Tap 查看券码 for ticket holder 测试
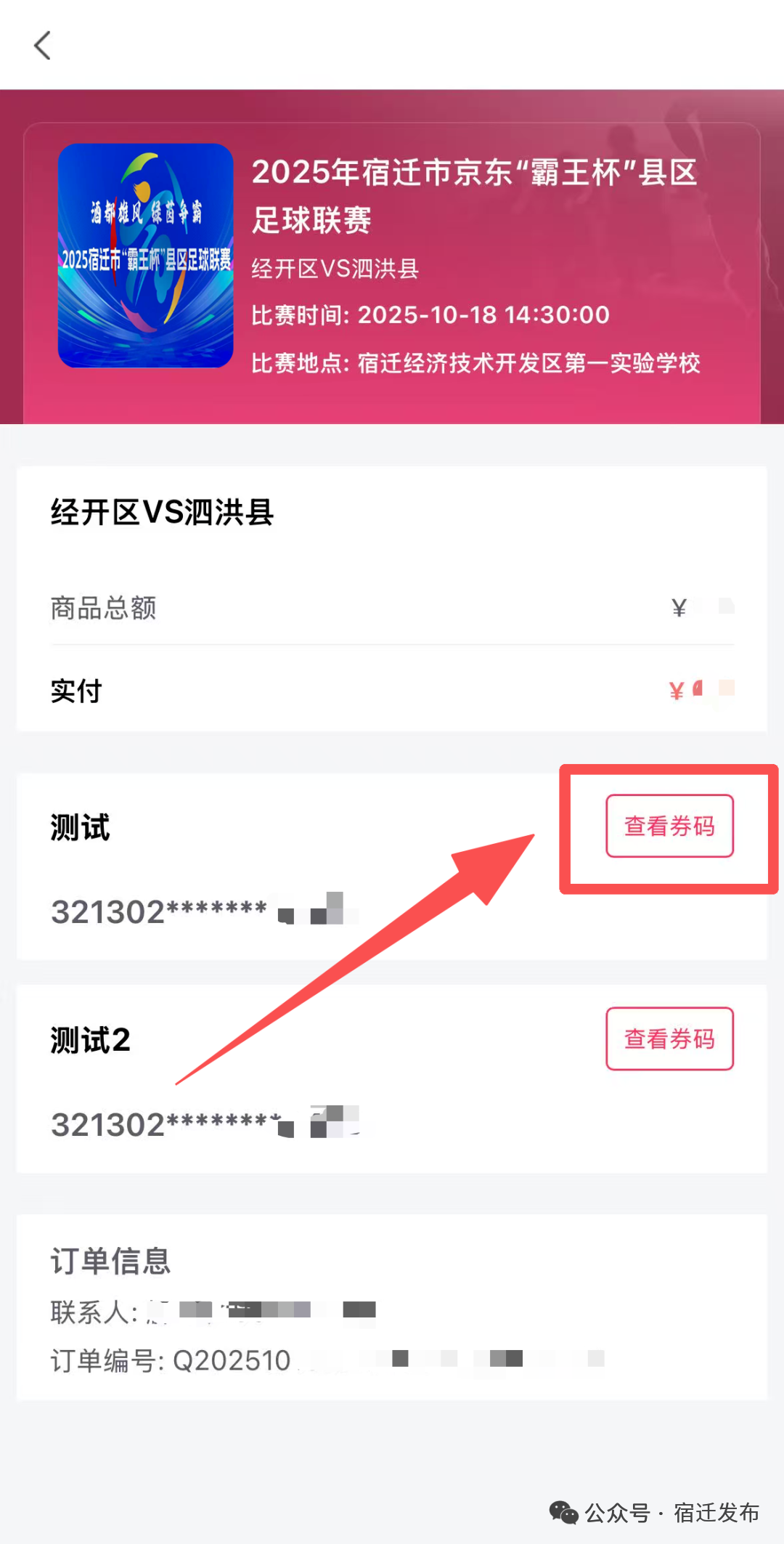 (x=669, y=826)
